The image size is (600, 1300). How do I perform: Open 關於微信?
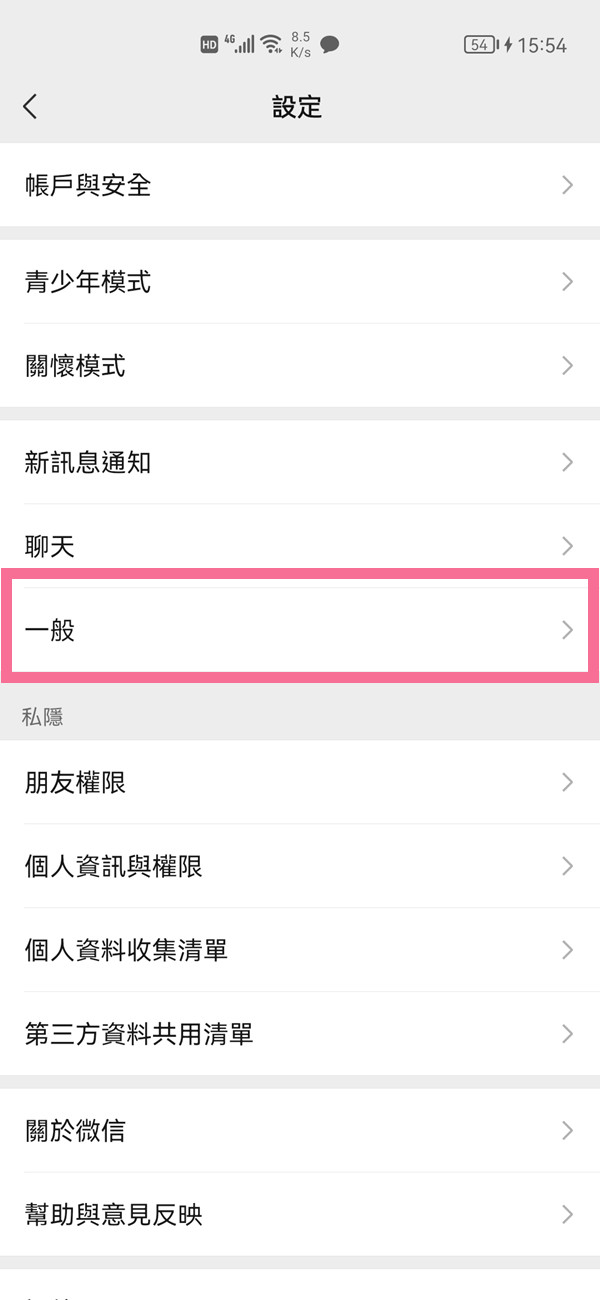click(300, 1131)
